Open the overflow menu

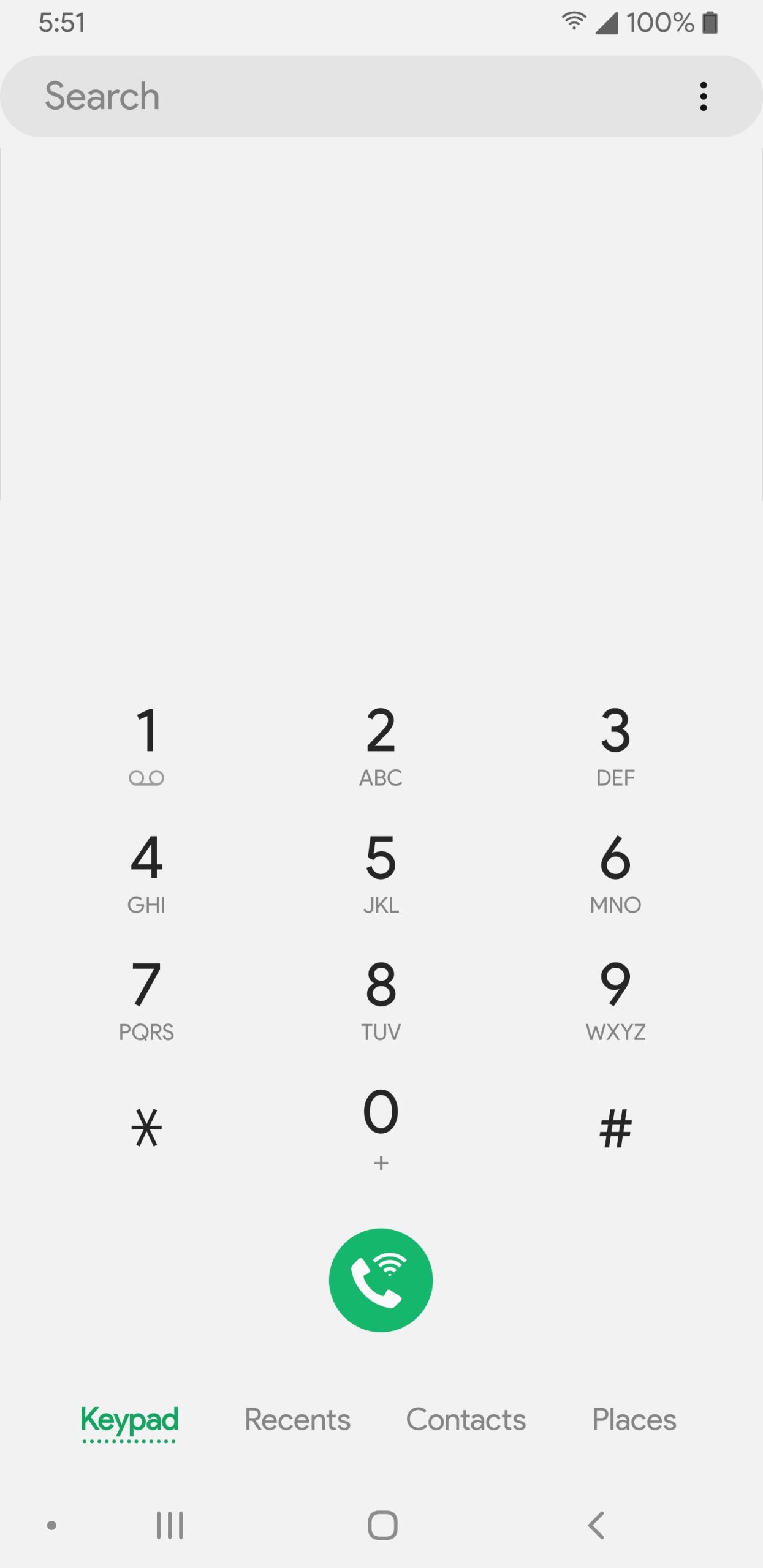(x=703, y=96)
